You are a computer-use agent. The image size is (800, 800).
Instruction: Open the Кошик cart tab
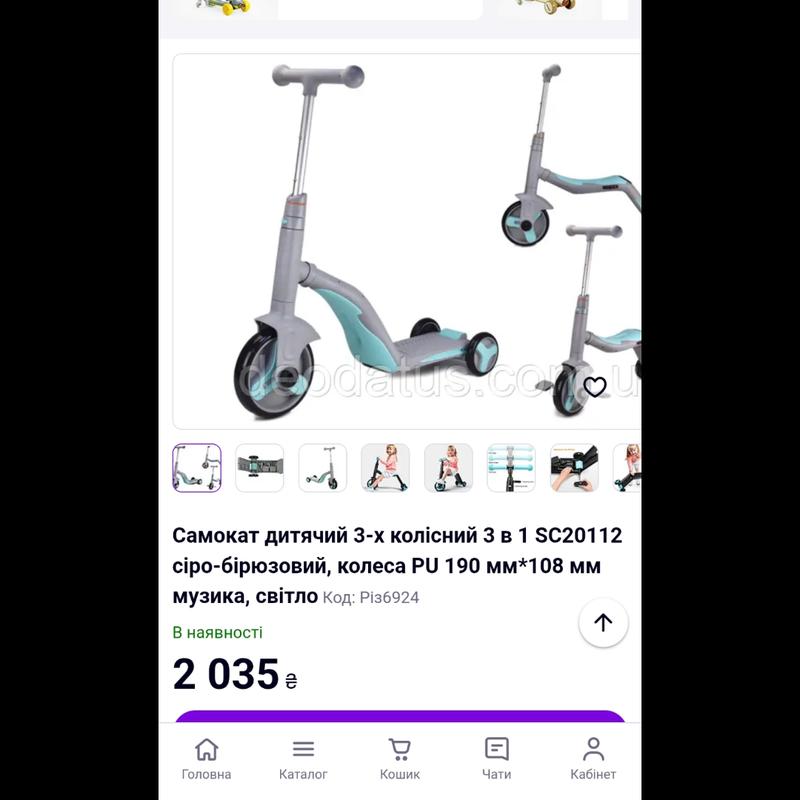(400, 759)
